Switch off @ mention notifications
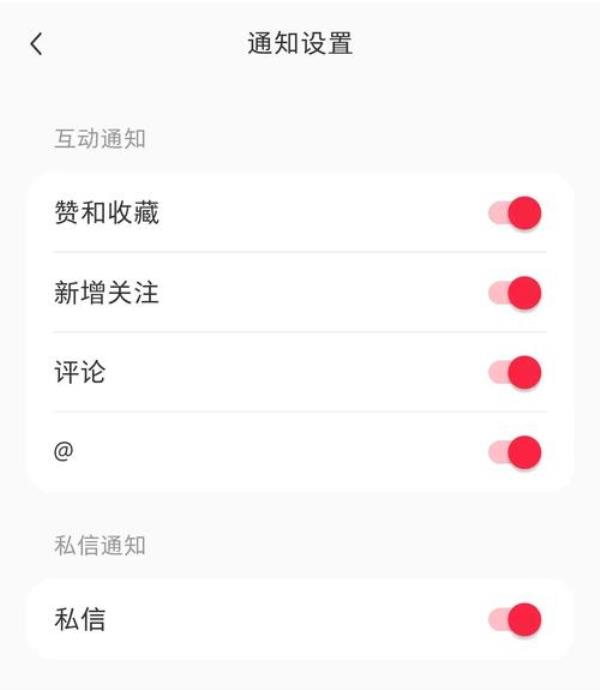 pyautogui.click(x=515, y=453)
